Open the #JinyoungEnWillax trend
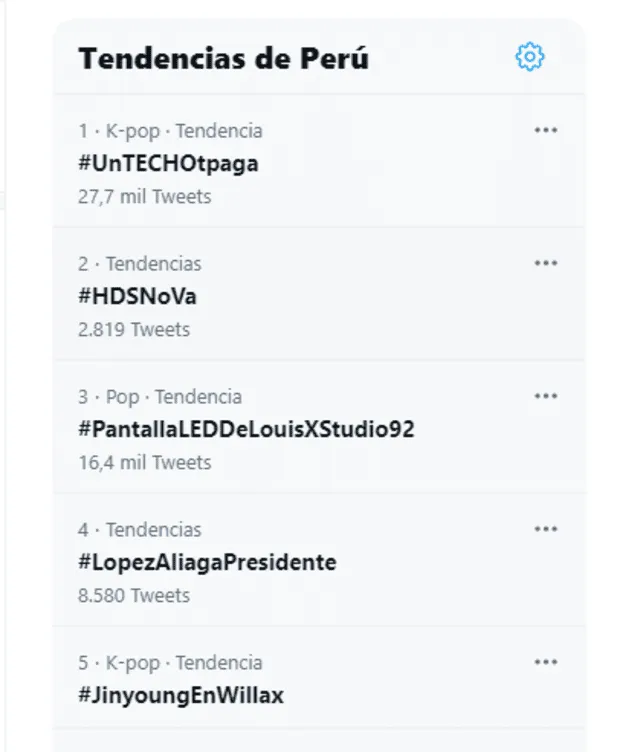 pyautogui.click(x=181, y=695)
